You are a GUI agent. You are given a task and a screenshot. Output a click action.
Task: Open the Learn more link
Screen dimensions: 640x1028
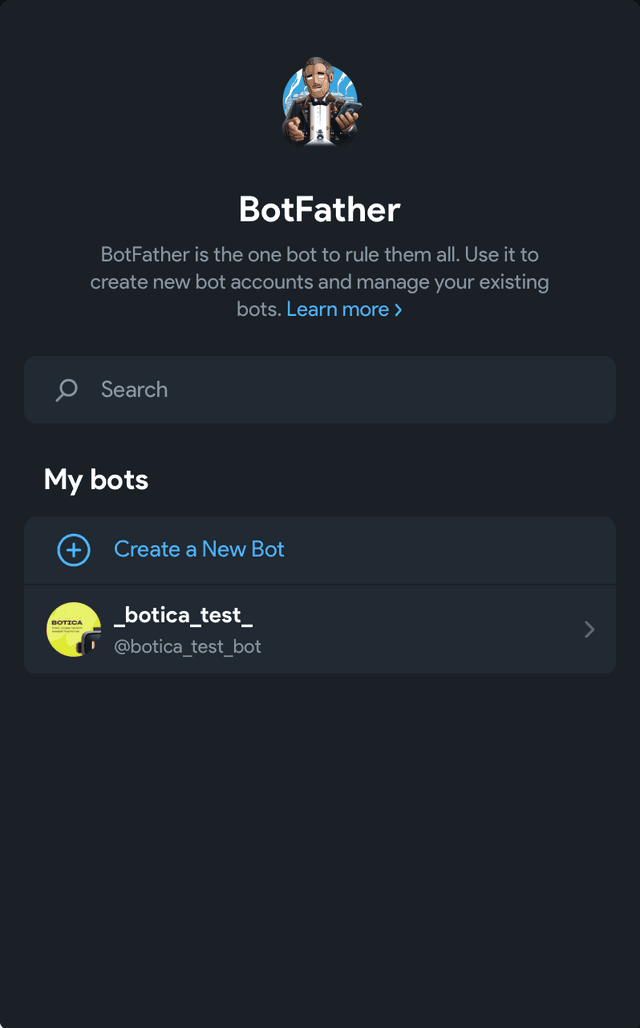pyautogui.click(x=343, y=310)
